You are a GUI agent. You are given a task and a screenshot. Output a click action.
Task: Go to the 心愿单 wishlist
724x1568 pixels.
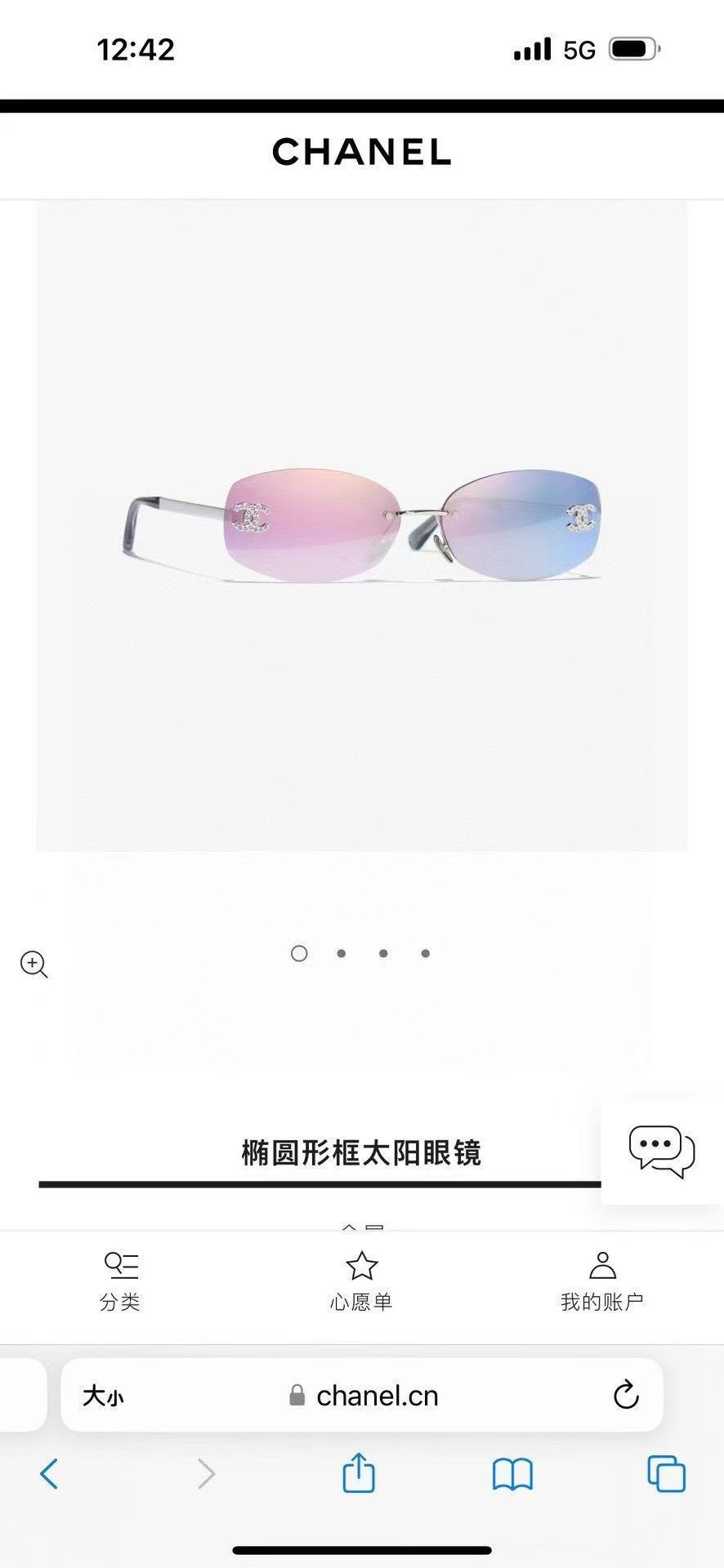tap(361, 1281)
